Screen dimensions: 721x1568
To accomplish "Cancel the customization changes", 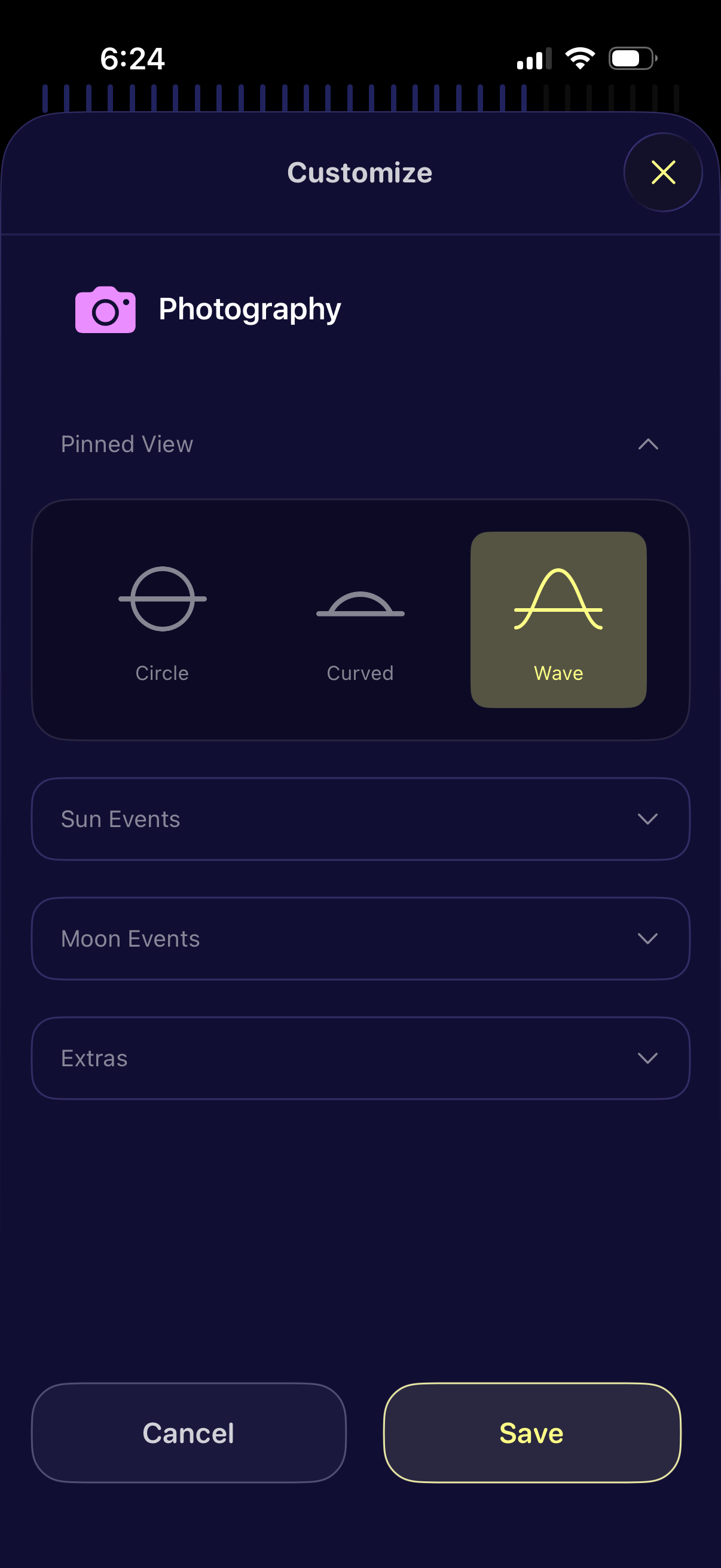I will [188, 1433].
